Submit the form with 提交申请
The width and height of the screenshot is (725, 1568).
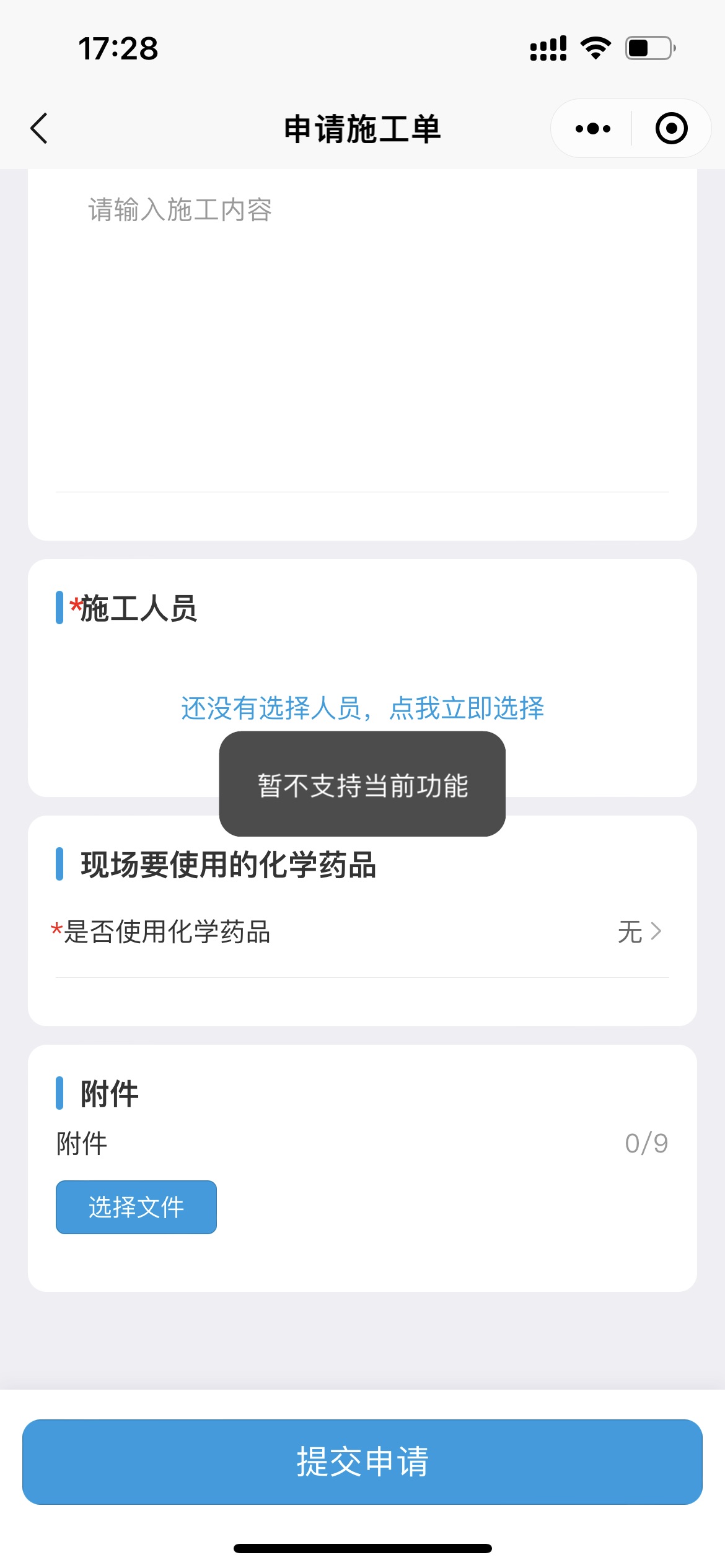pos(362,1461)
